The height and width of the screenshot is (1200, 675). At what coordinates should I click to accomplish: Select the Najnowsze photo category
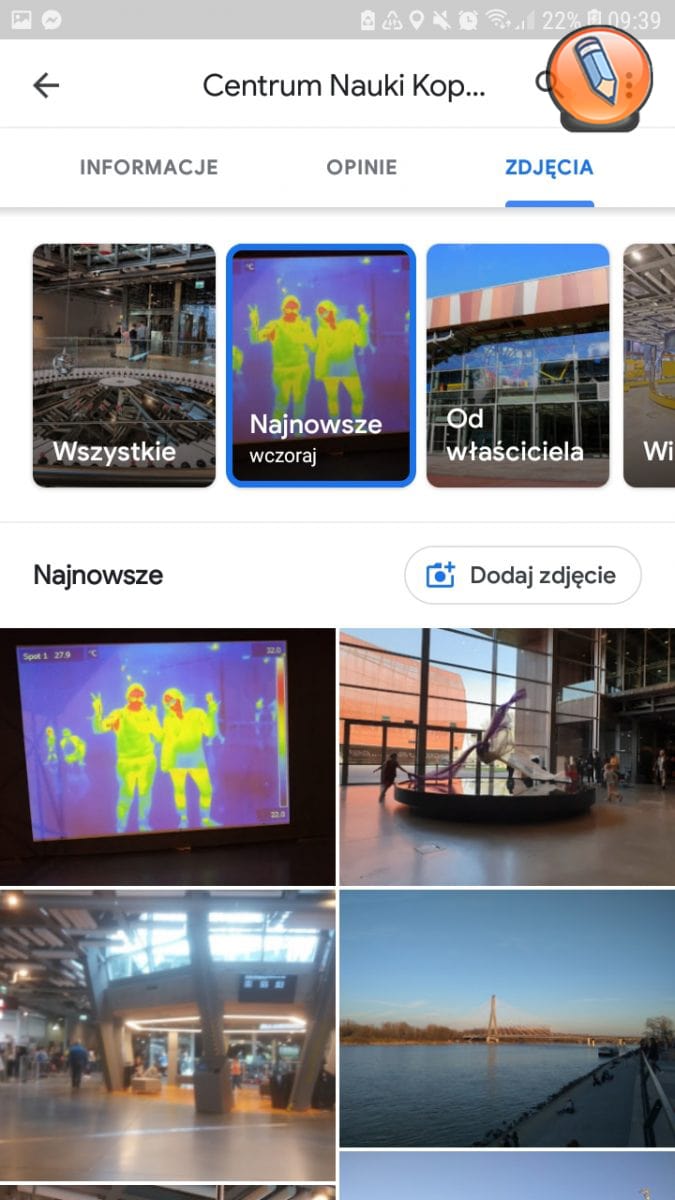point(320,365)
